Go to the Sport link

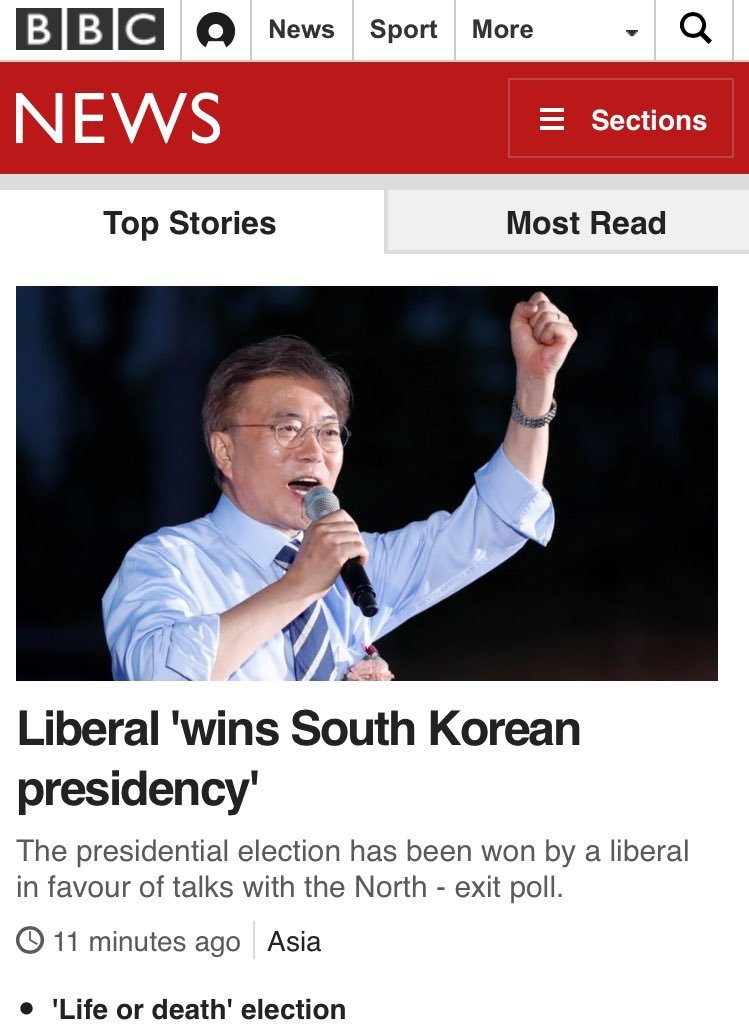point(403,30)
